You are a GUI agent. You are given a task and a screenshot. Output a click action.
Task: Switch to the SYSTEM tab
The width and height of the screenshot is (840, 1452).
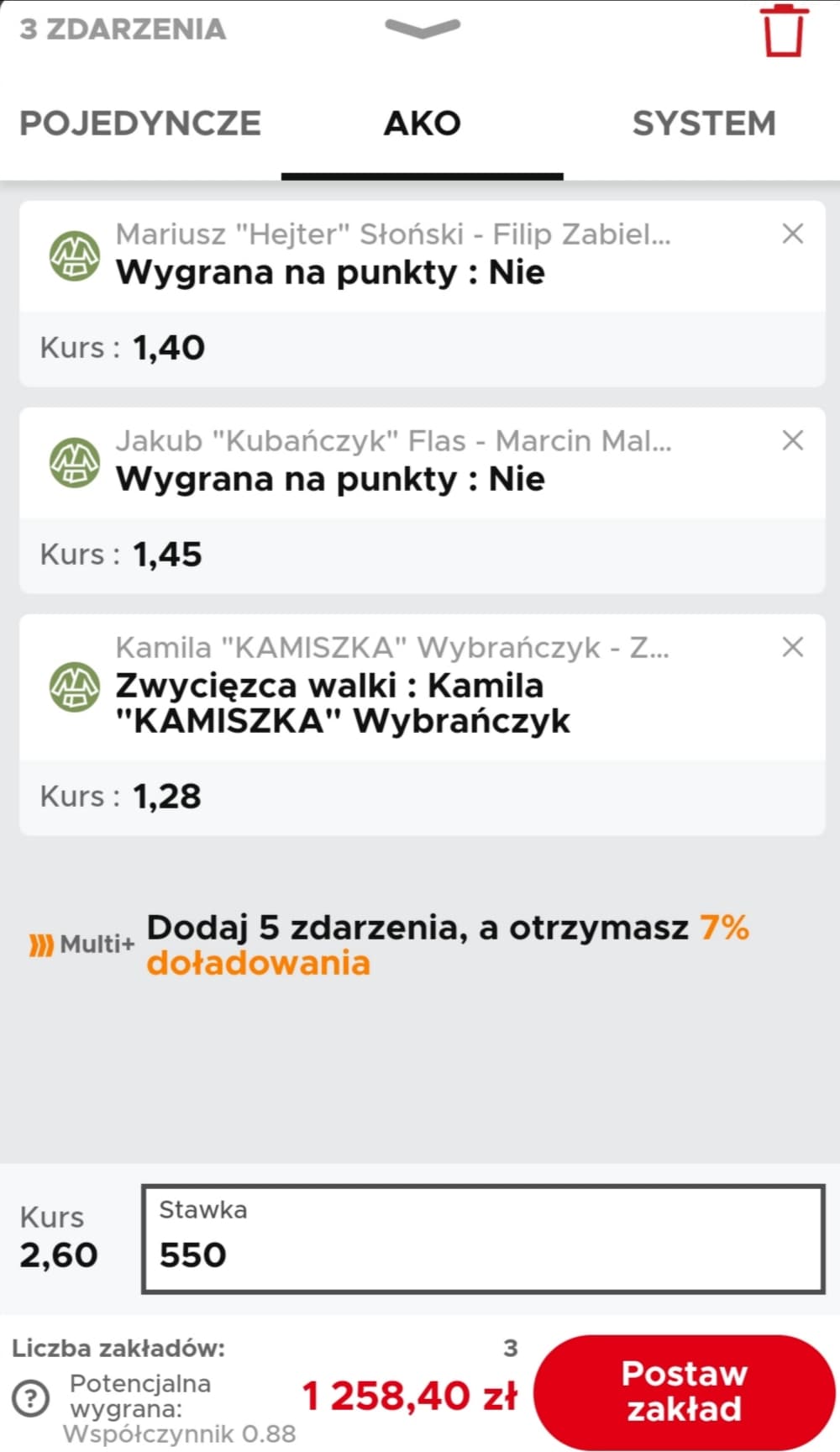coord(704,124)
